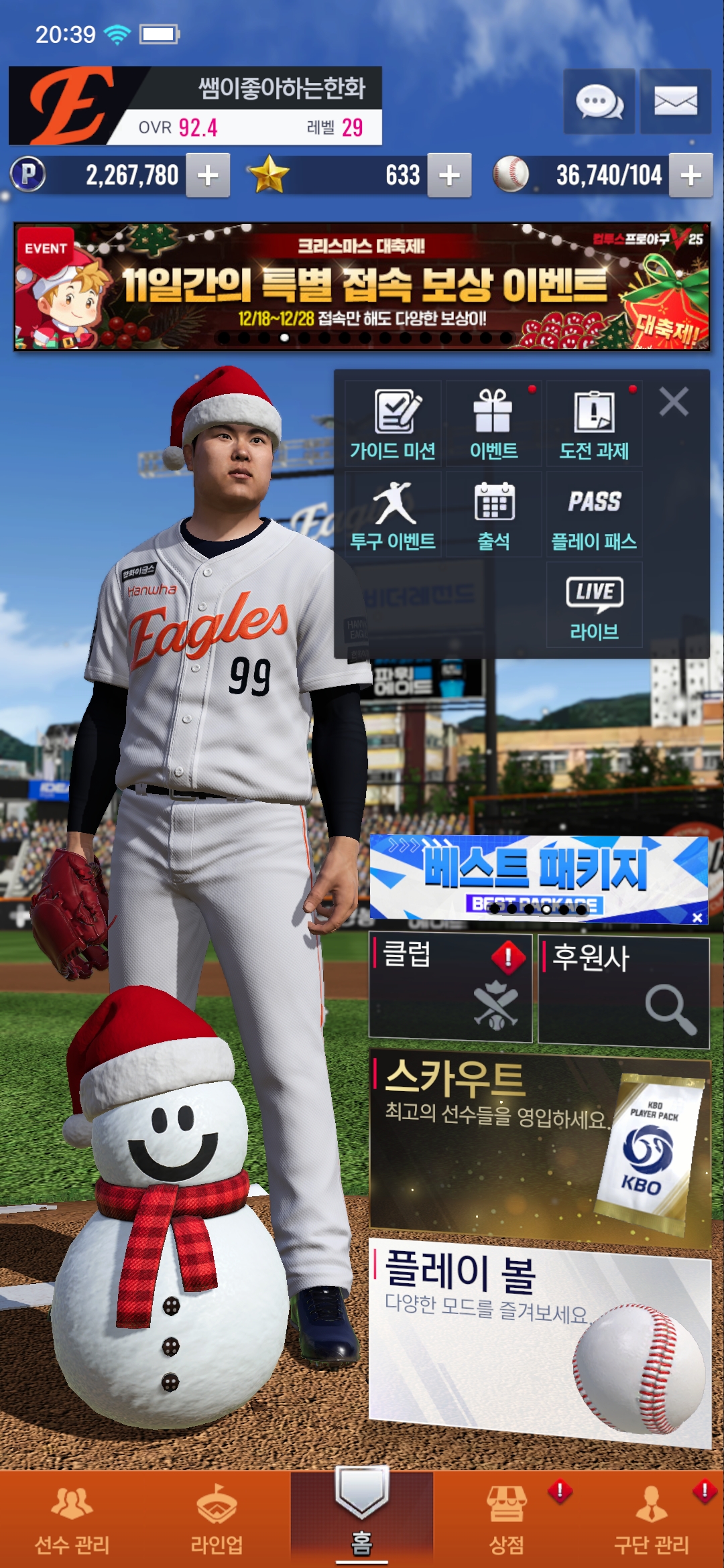
Task: Open the 후원사 sponsor card
Action: [x=623, y=992]
